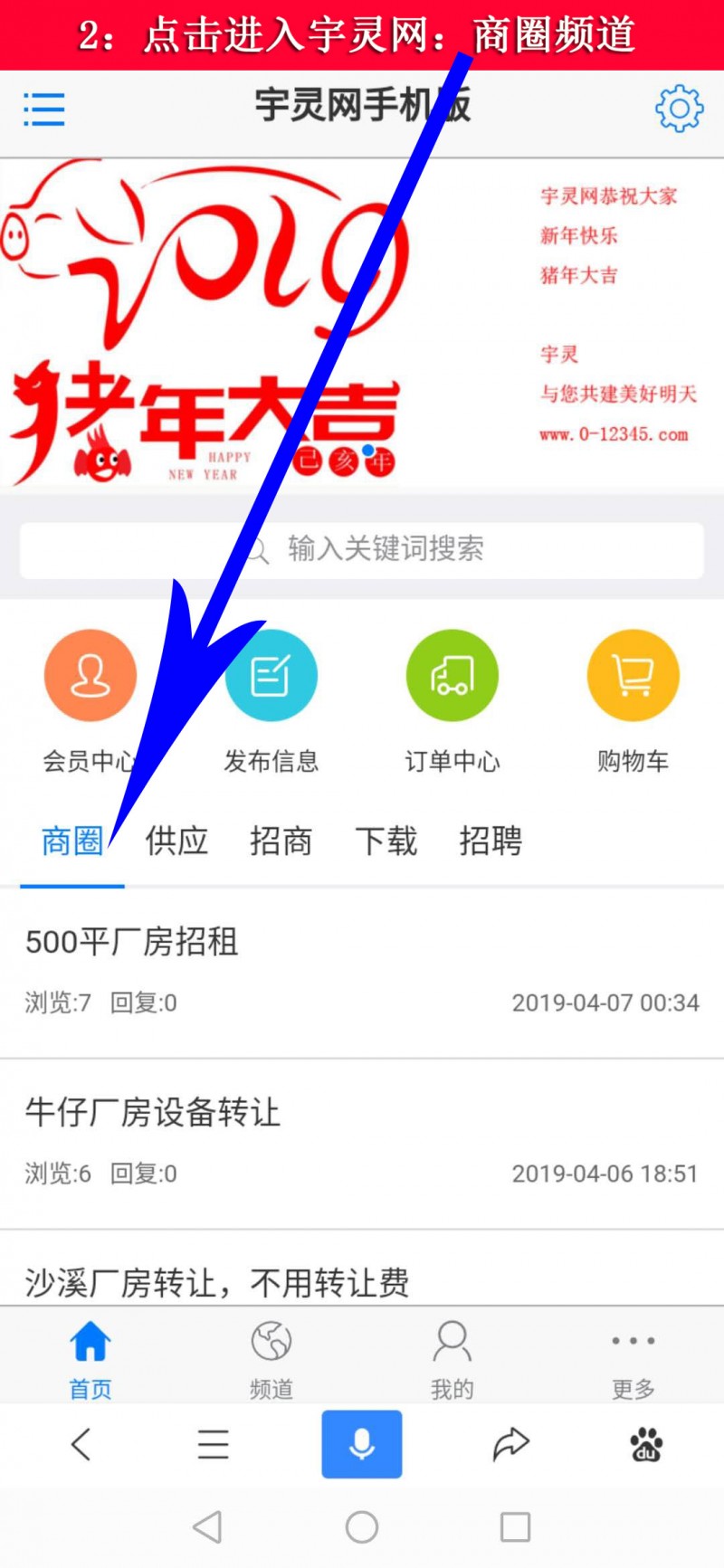Open the 频道 item in bottom navigation
724x1568 pixels.
[271, 1358]
